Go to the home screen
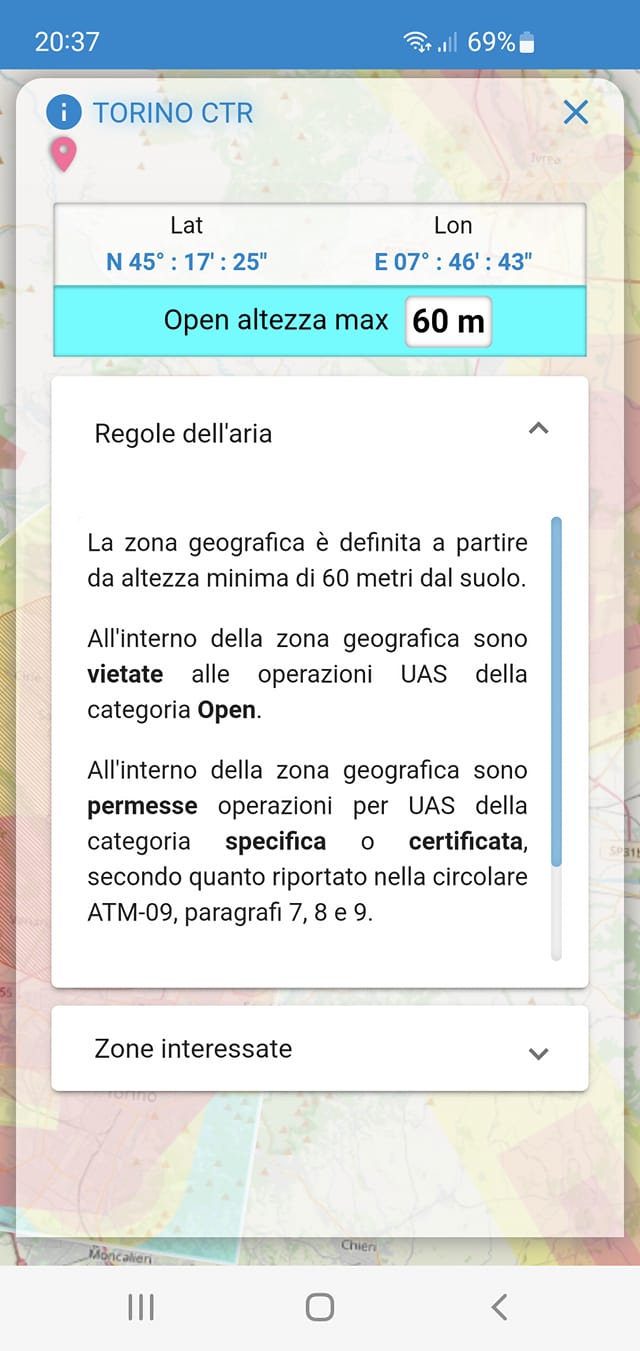The image size is (640, 1351). 319,1306
